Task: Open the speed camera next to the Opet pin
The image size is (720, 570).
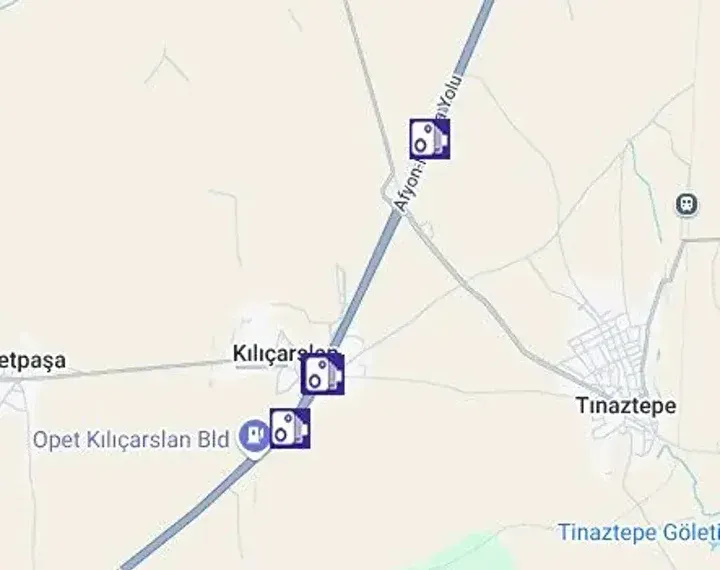Action: pyautogui.click(x=290, y=428)
